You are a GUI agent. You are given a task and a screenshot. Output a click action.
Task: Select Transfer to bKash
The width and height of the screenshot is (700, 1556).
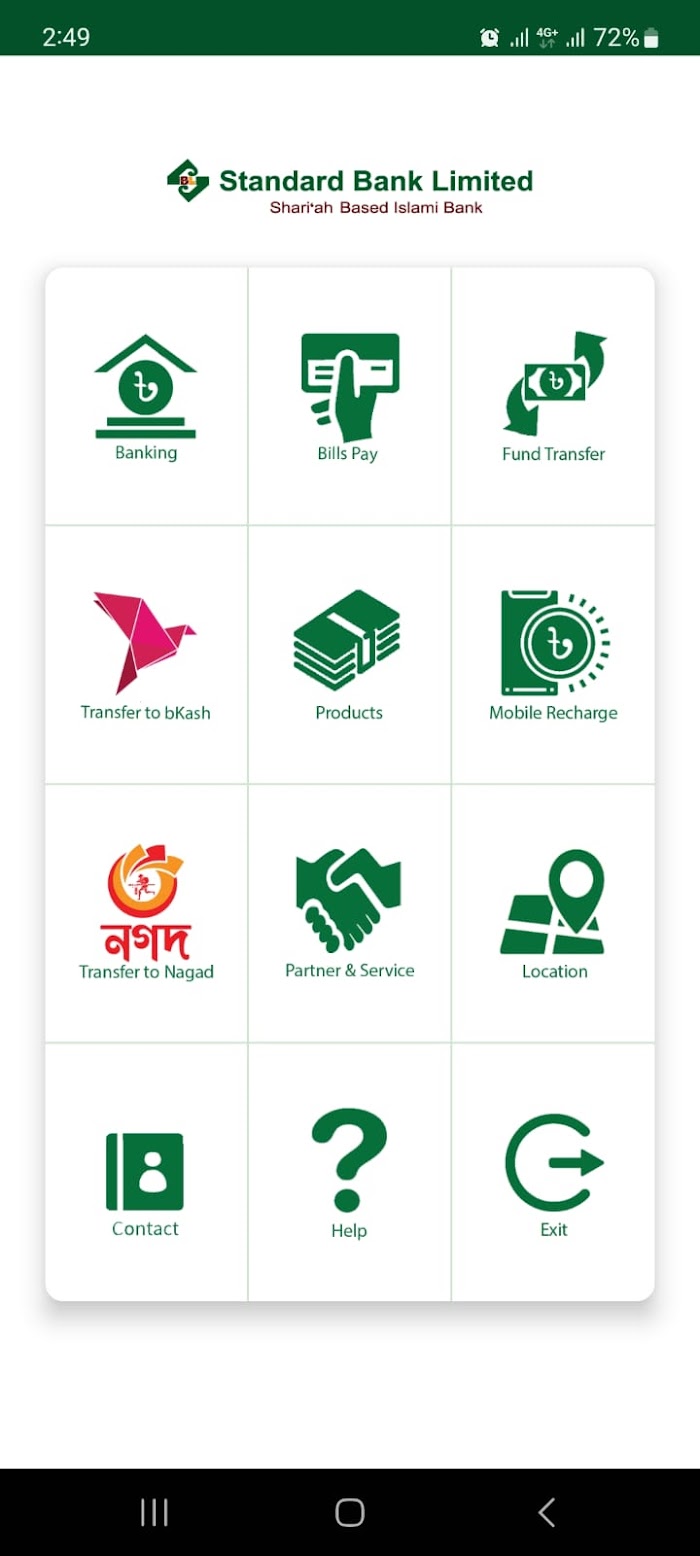coord(146,655)
